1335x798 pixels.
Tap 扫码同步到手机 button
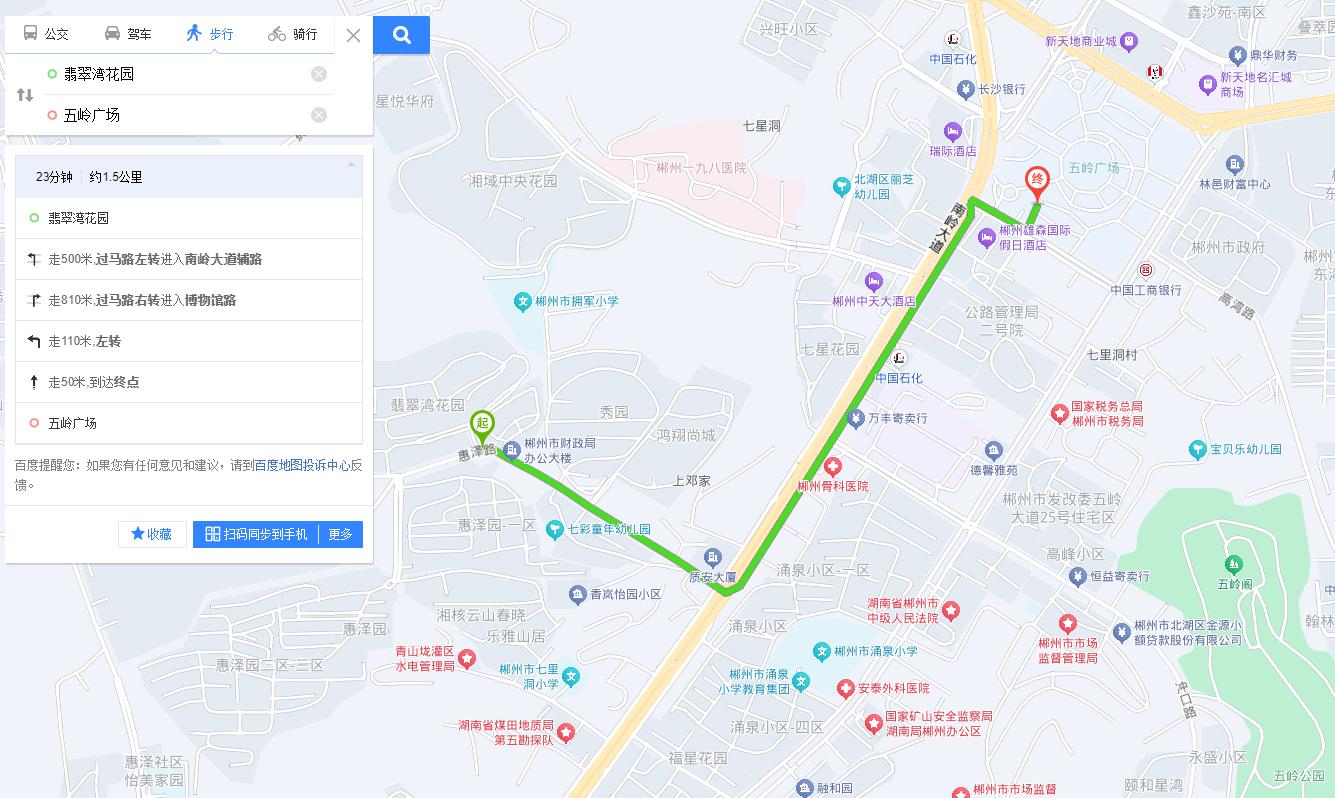[256, 534]
